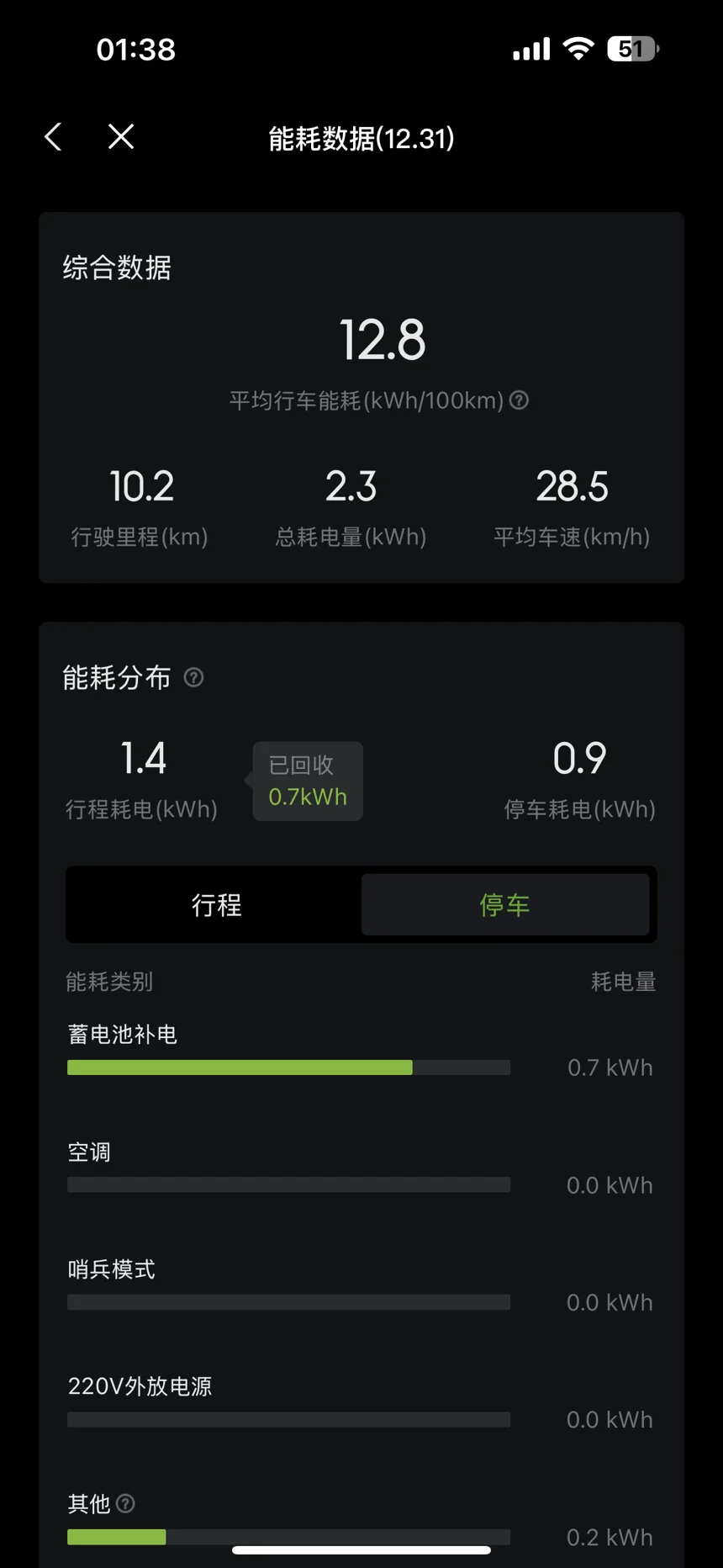Viewport: 723px width, 1568px height.
Task: Switch to the 行程 tab
Action: tap(216, 905)
